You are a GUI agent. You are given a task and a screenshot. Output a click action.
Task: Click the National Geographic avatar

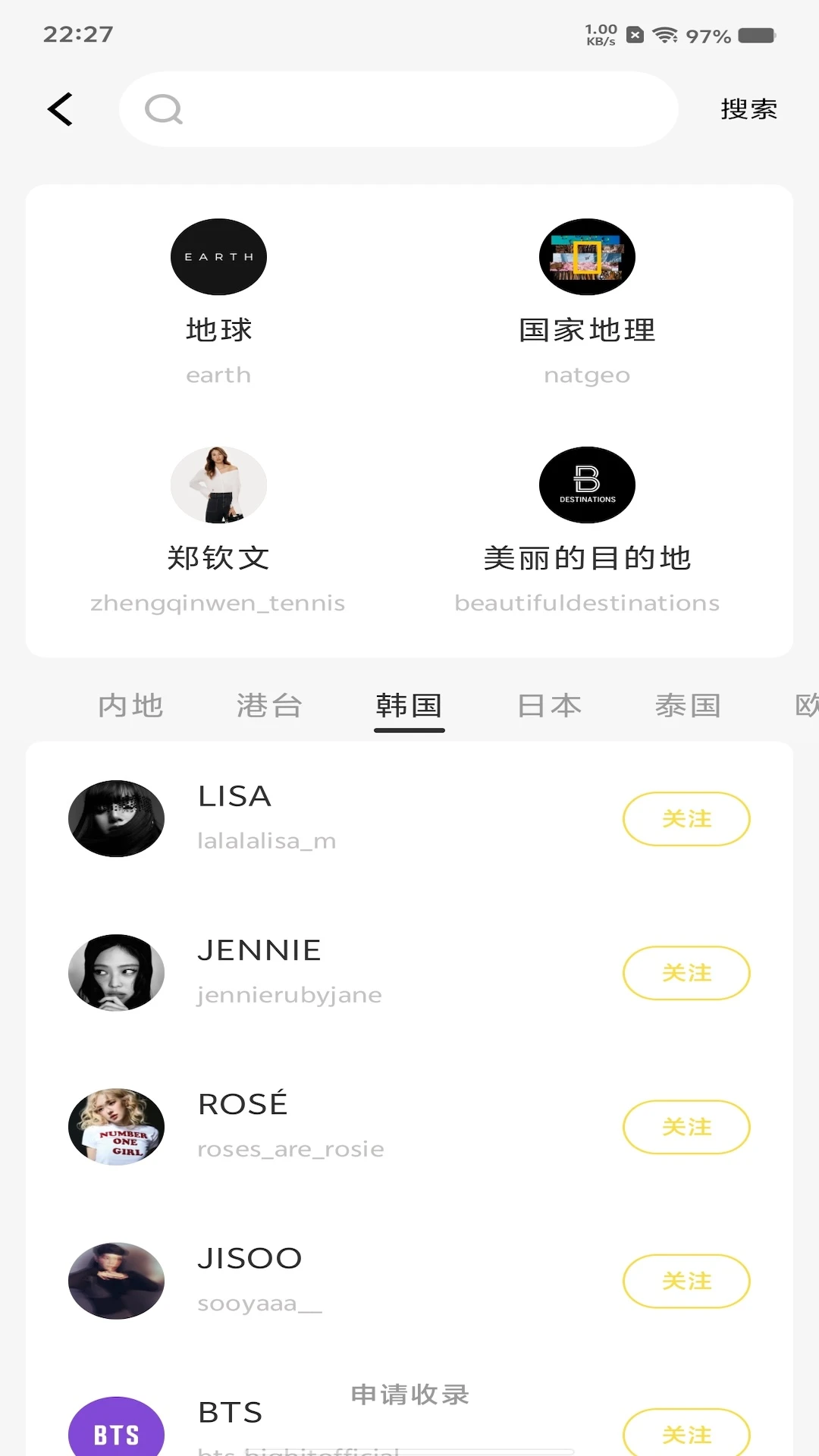pyautogui.click(x=587, y=256)
